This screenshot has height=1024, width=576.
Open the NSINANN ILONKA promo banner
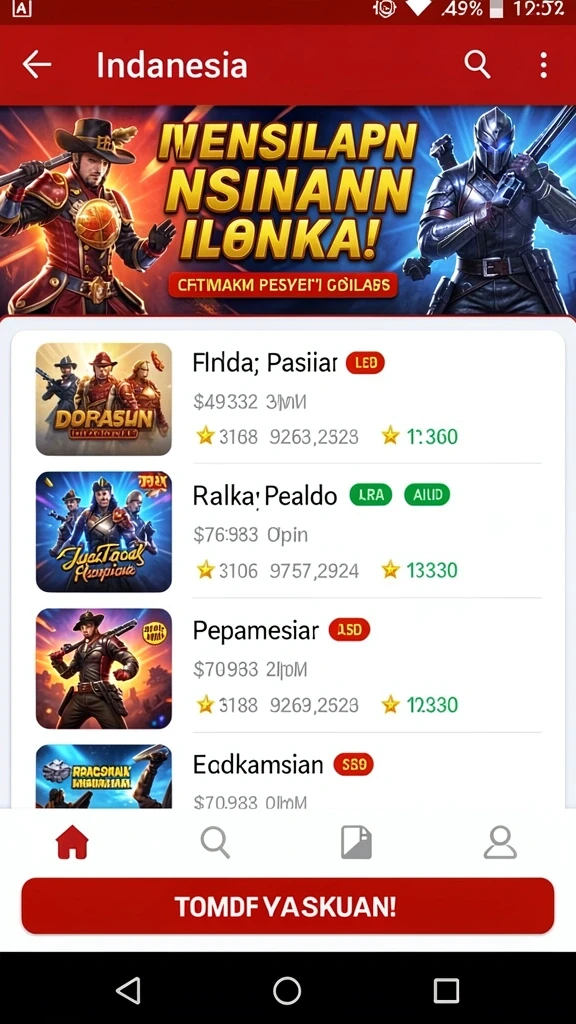pos(288,210)
